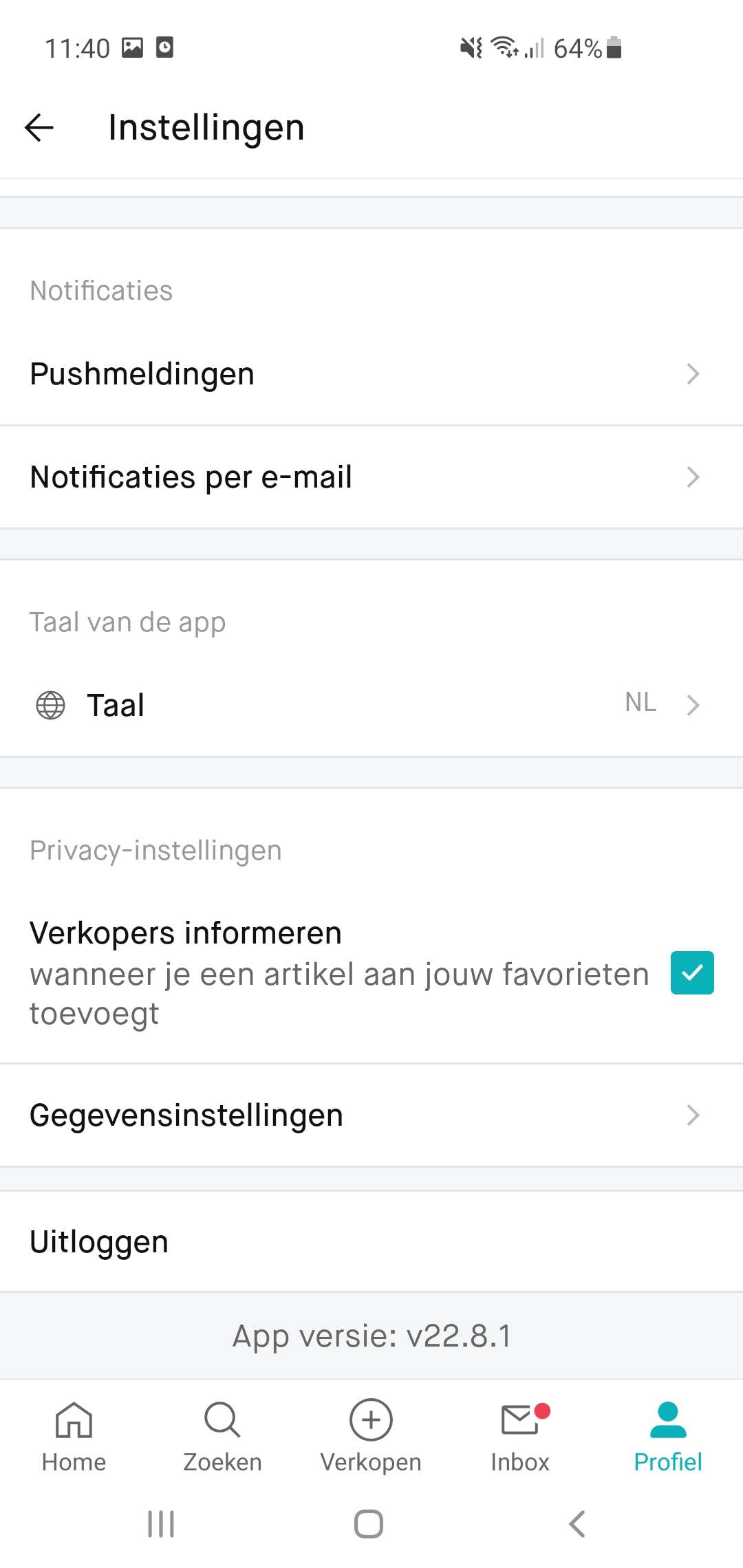743x1568 pixels.
Task: Open the Verkopen tab
Action: pos(371,1437)
